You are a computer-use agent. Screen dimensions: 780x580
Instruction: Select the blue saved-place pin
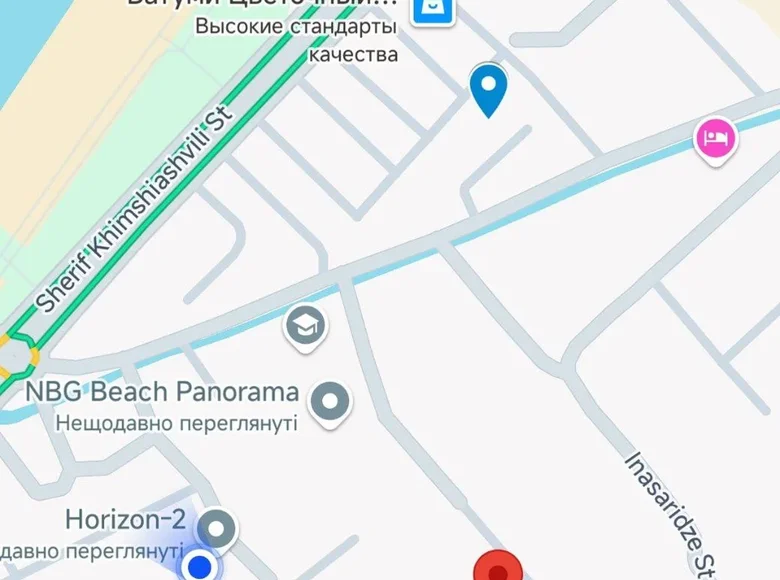pos(488,88)
